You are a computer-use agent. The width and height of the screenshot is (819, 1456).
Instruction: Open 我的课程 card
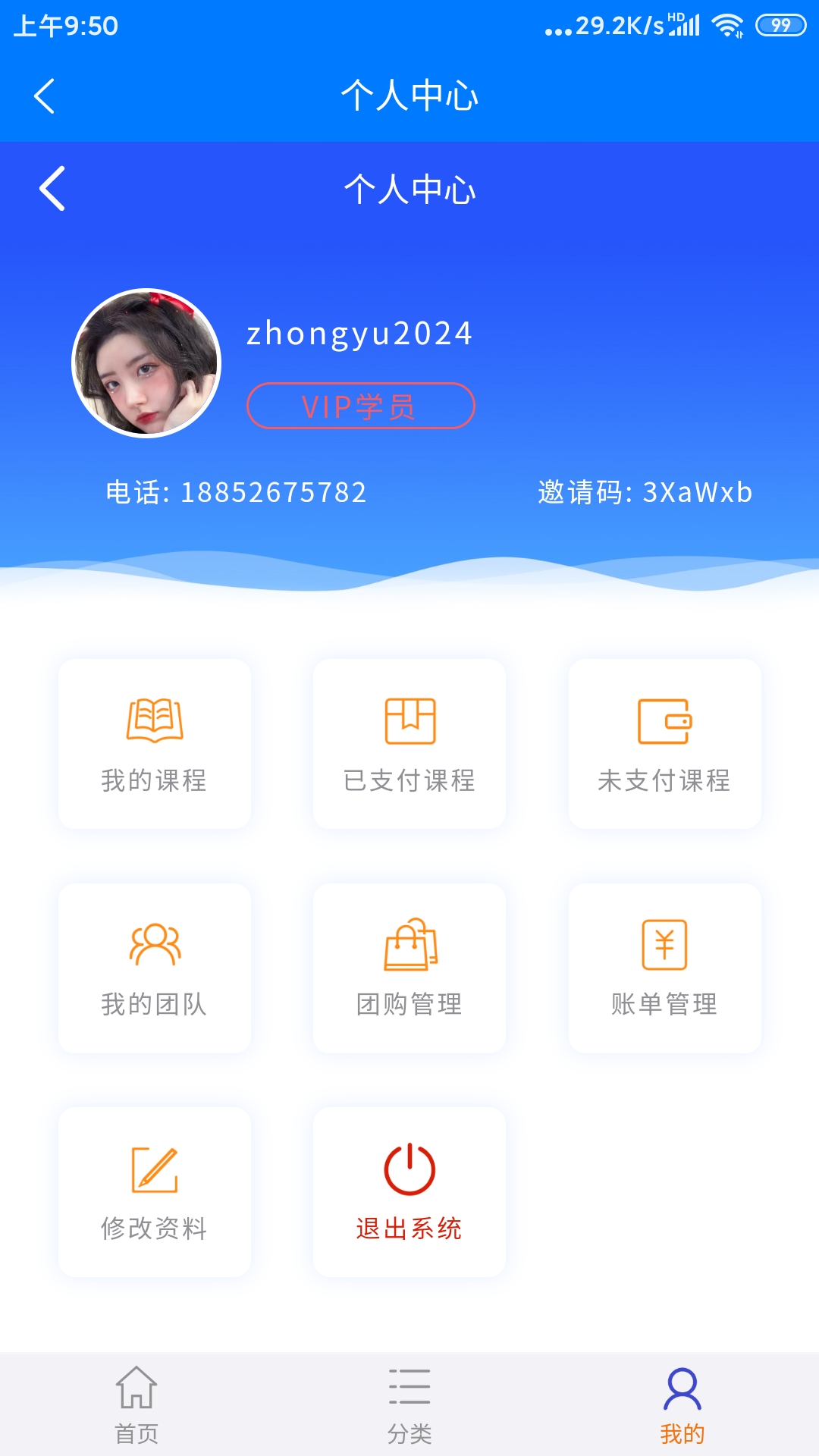coord(155,744)
